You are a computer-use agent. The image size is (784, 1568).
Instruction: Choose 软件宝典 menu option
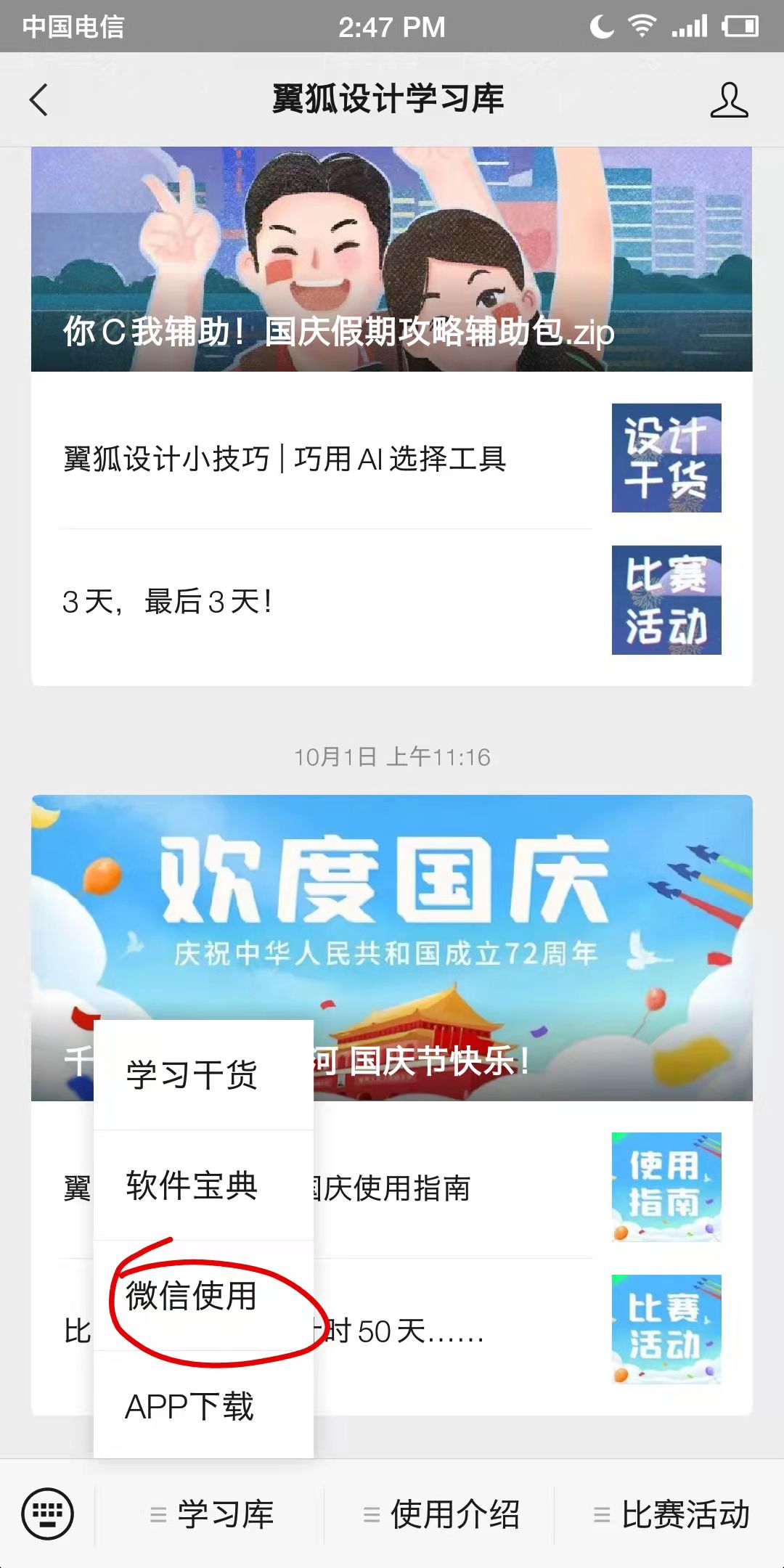tap(192, 1185)
